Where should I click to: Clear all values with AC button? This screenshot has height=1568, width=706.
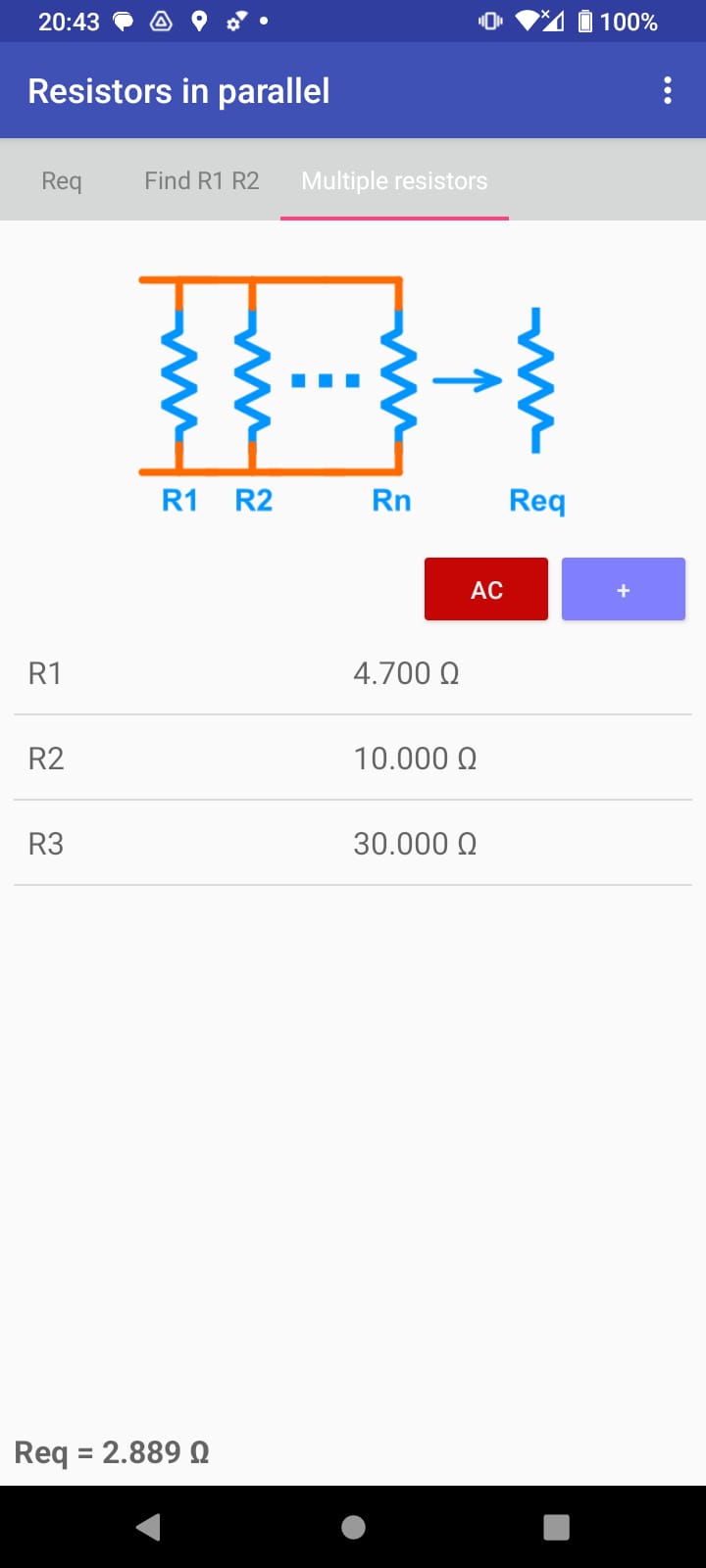(485, 589)
